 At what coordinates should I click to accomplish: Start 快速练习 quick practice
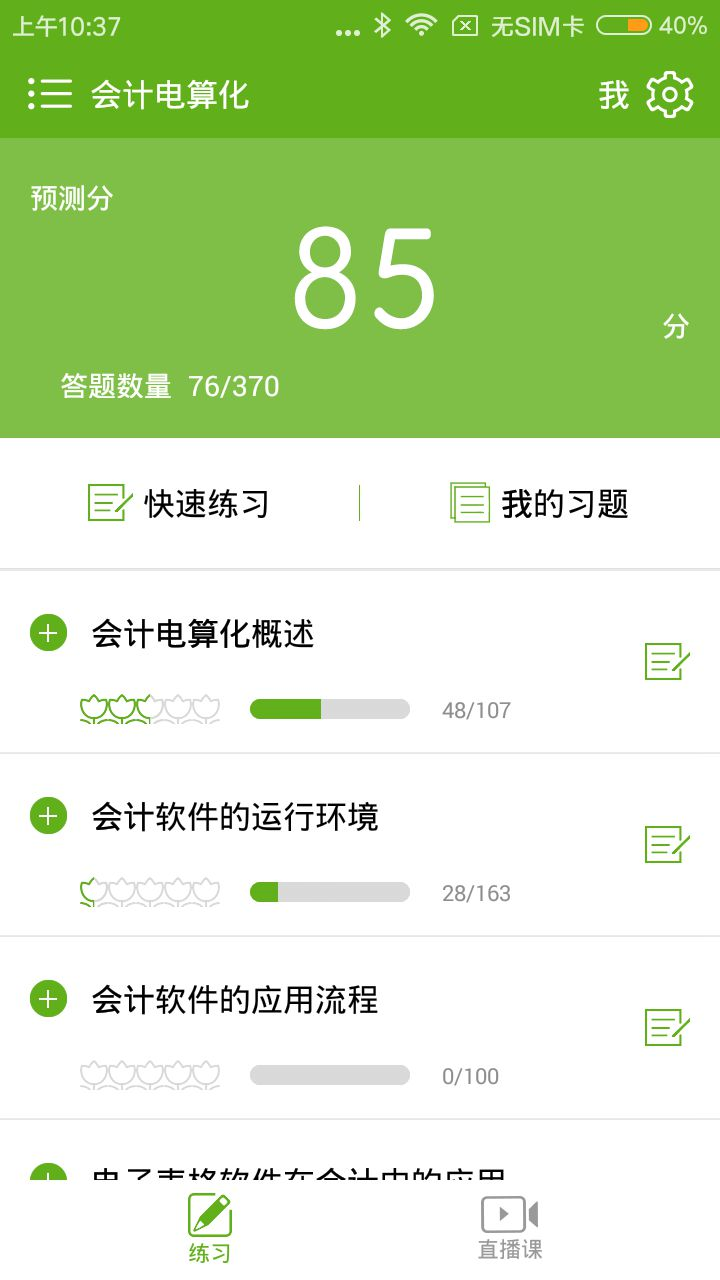pos(180,503)
